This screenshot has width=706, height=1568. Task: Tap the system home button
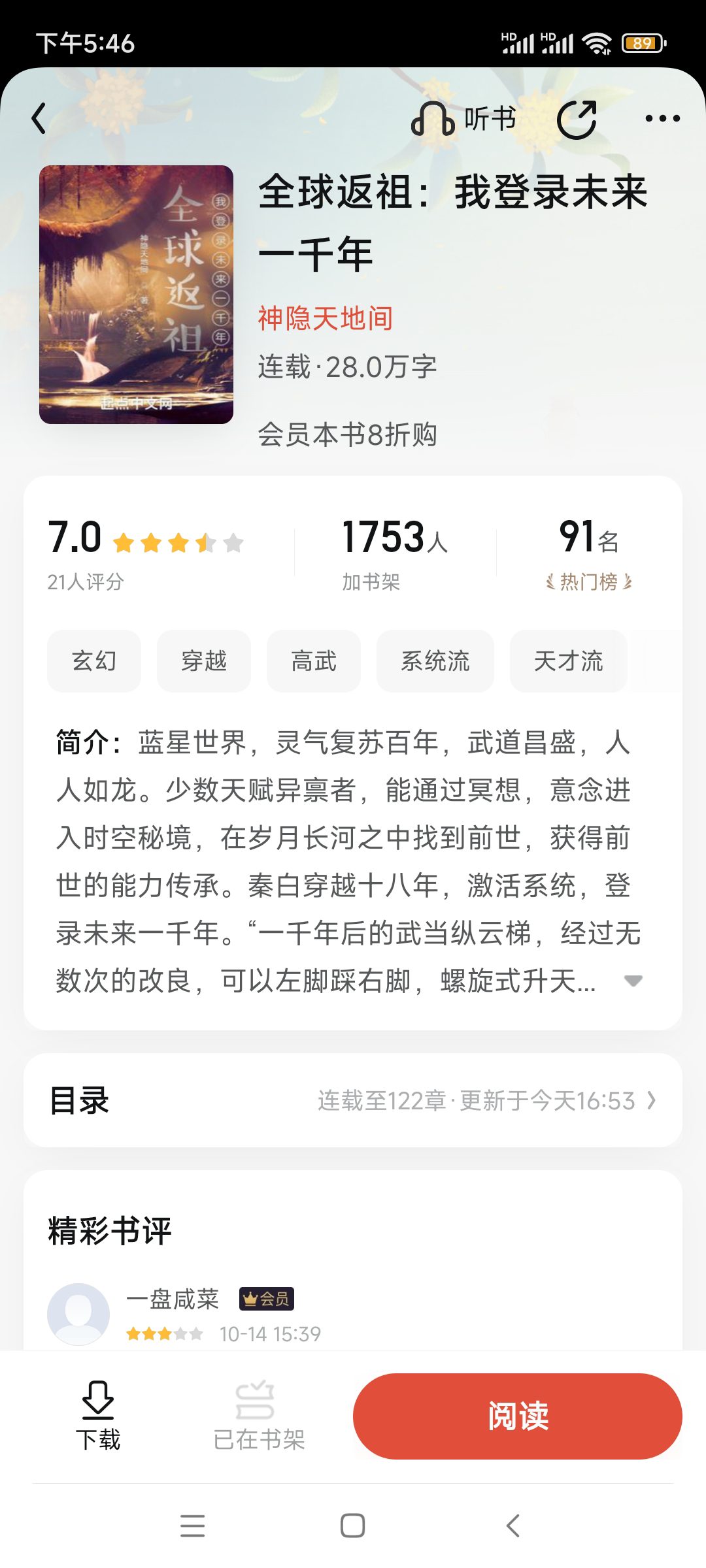[353, 1526]
